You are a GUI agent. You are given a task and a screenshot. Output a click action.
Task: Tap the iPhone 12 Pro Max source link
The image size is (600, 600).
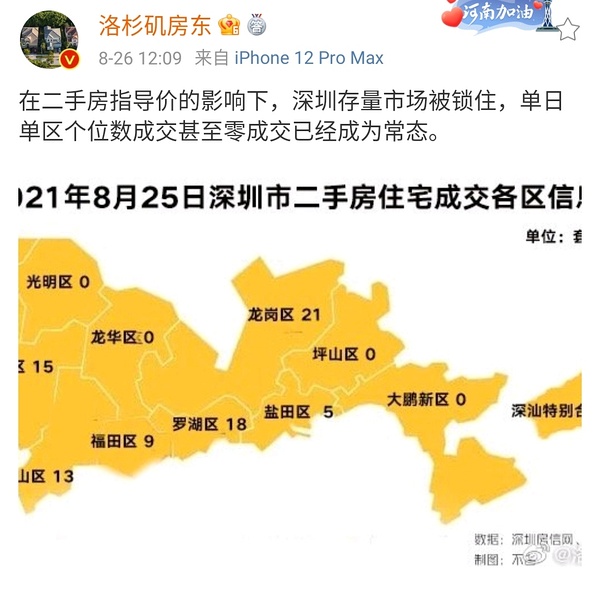(x=308, y=59)
